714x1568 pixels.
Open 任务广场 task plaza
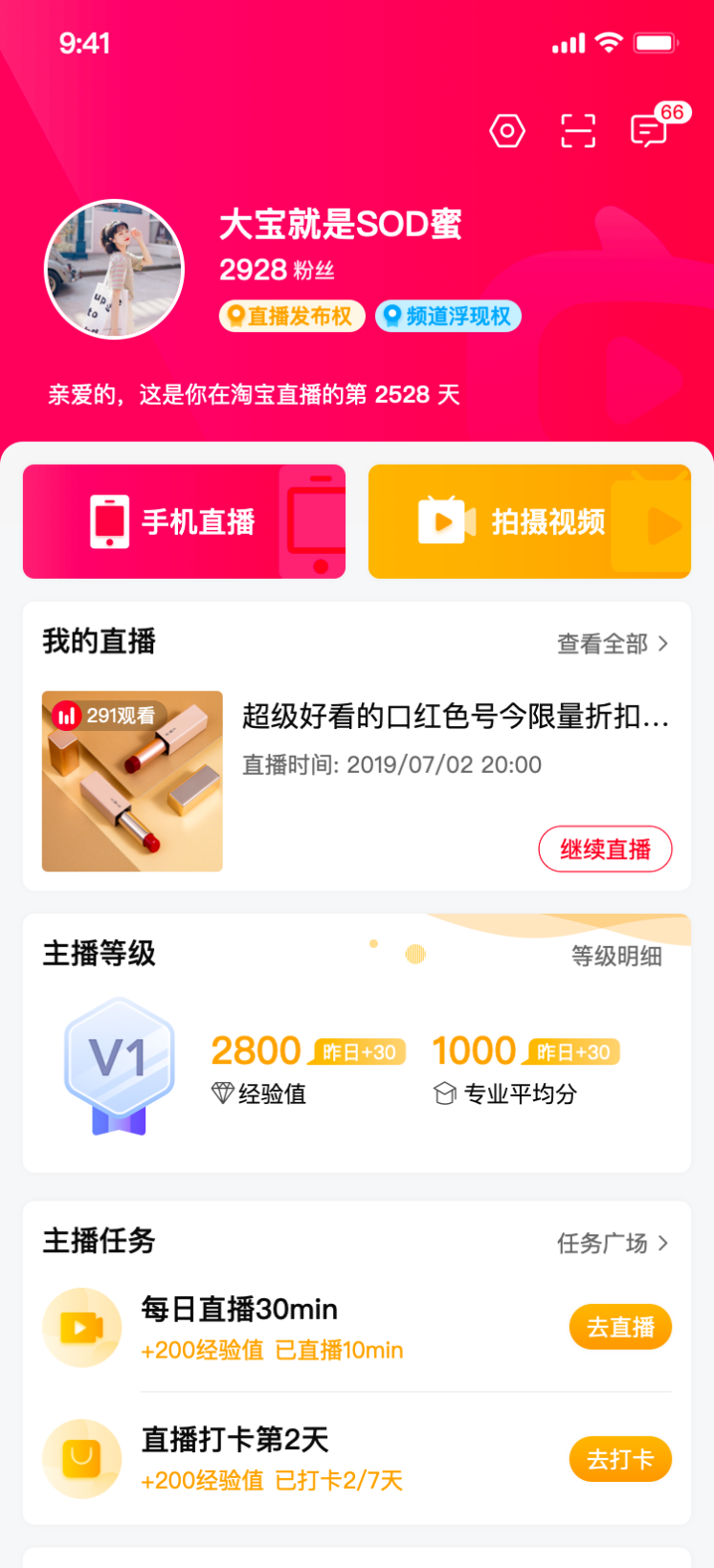click(613, 1243)
